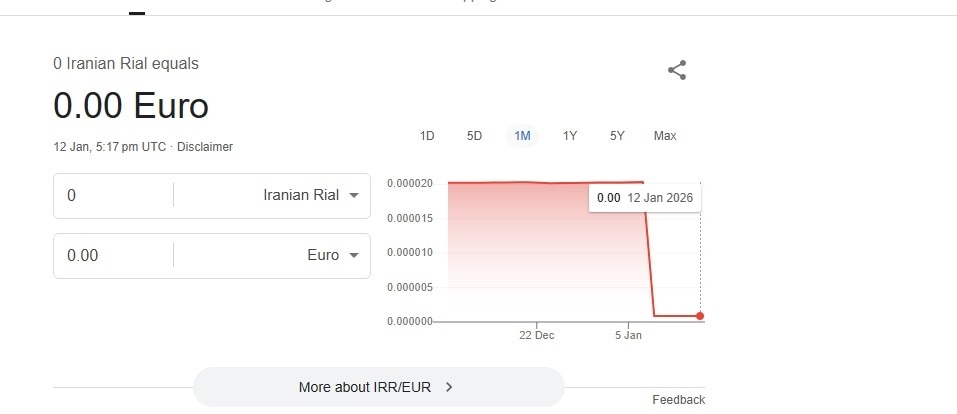Image resolution: width=957 pixels, height=414 pixels.
Task: Switch chart to 1D range
Action: pos(427,136)
